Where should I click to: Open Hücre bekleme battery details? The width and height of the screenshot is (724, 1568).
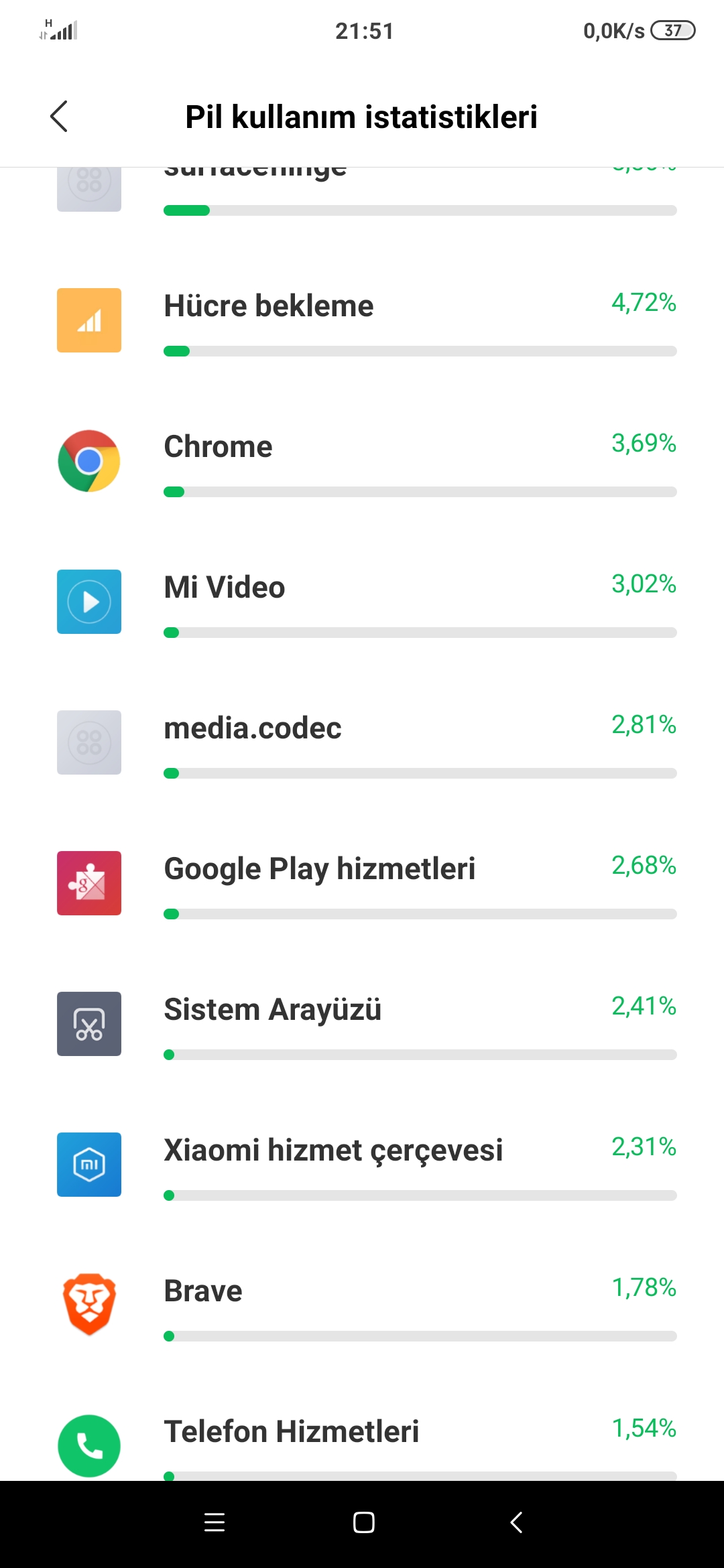(x=362, y=321)
